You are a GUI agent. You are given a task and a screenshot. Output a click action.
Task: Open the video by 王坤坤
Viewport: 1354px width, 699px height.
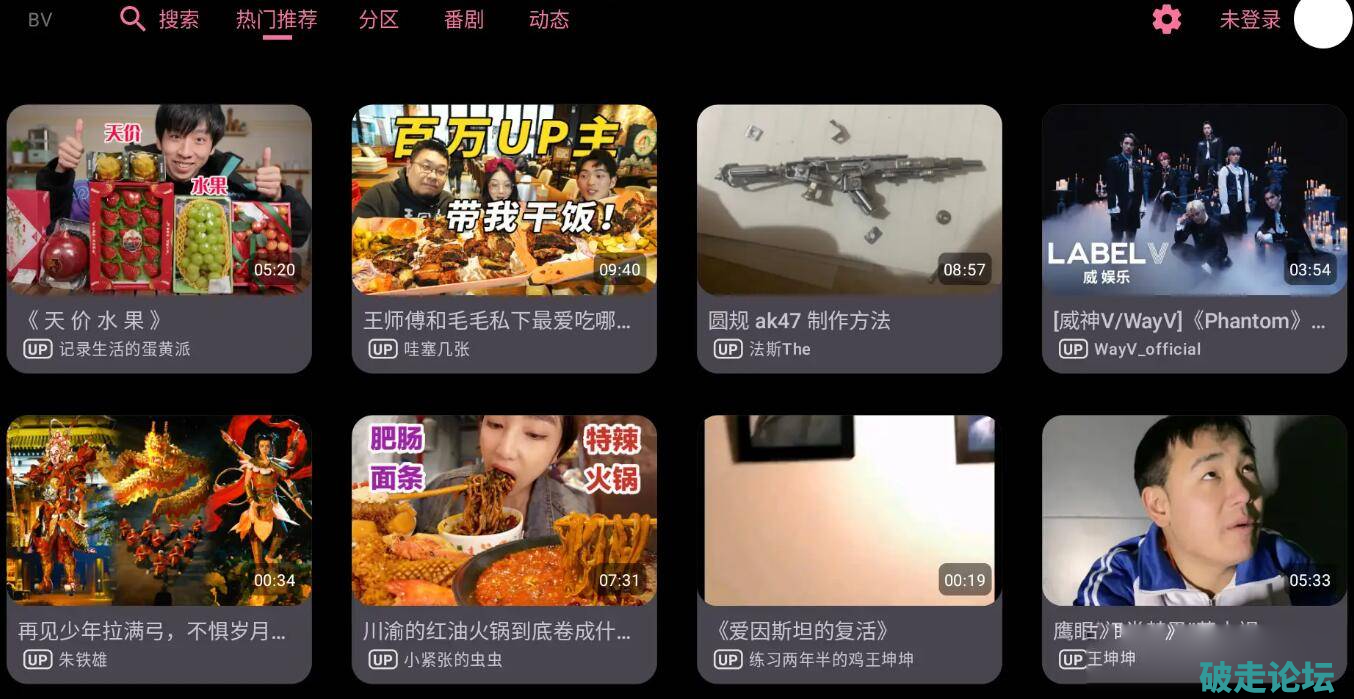click(x=1194, y=511)
